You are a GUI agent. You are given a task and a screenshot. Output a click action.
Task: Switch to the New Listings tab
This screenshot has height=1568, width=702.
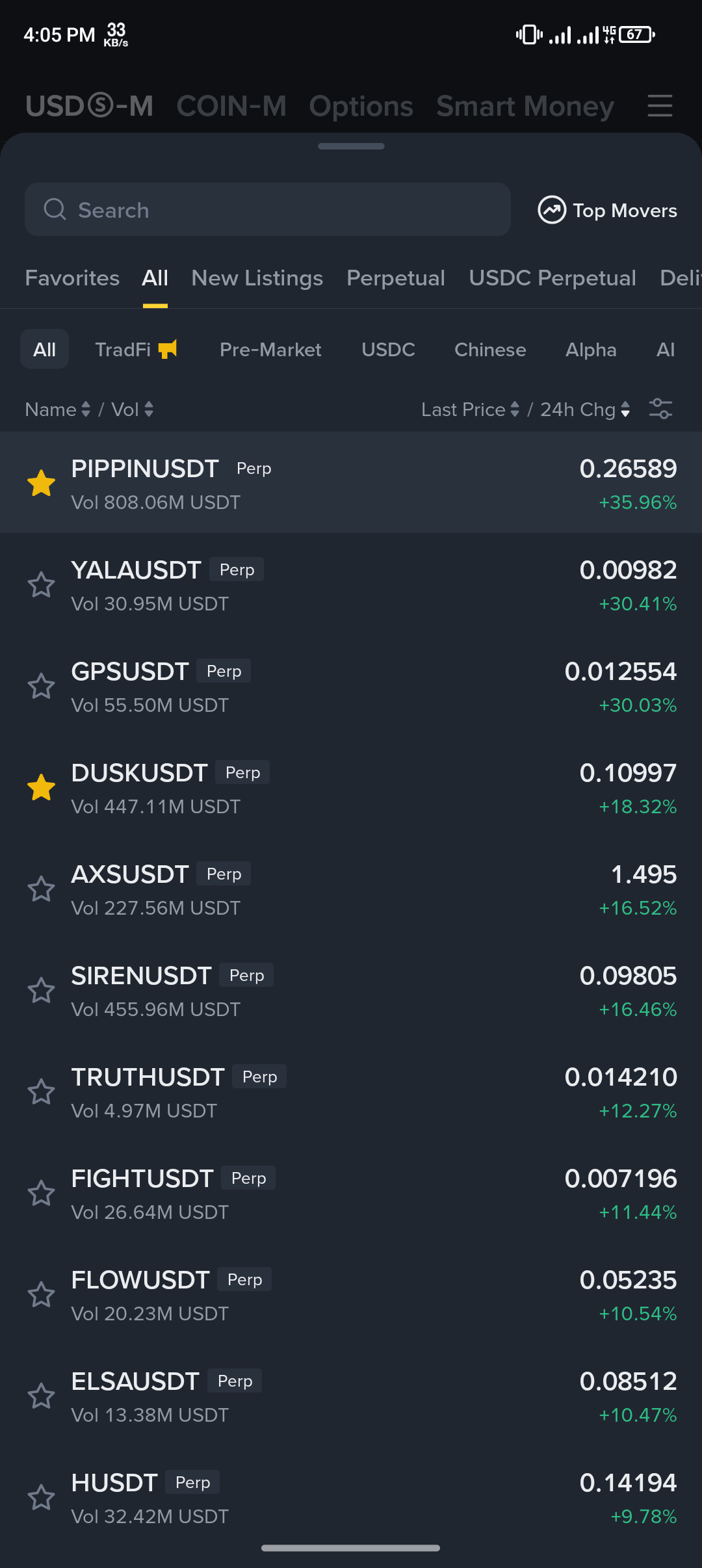click(x=257, y=278)
